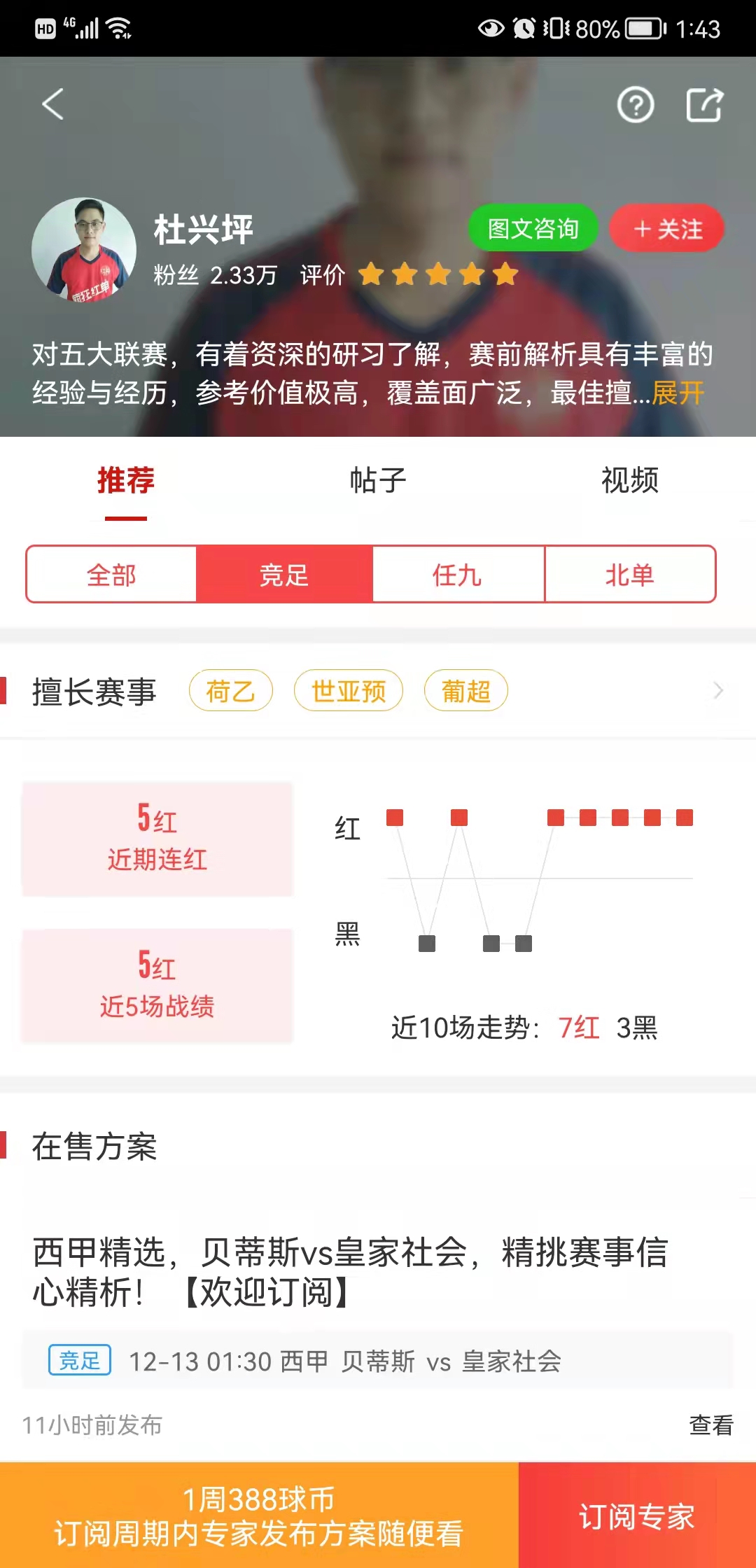
Task: Filter recommendations by 任九
Action: point(457,575)
